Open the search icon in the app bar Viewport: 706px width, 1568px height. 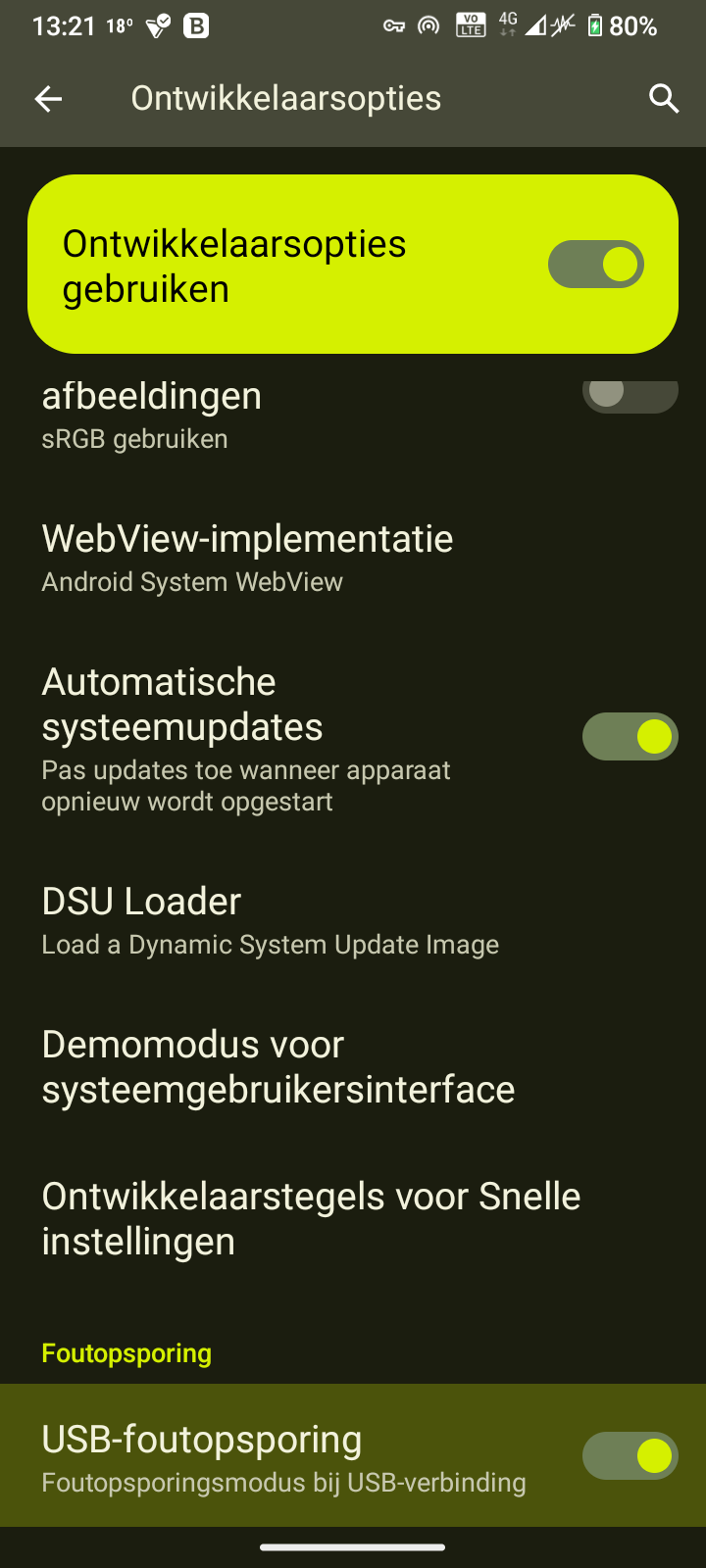coord(664,98)
